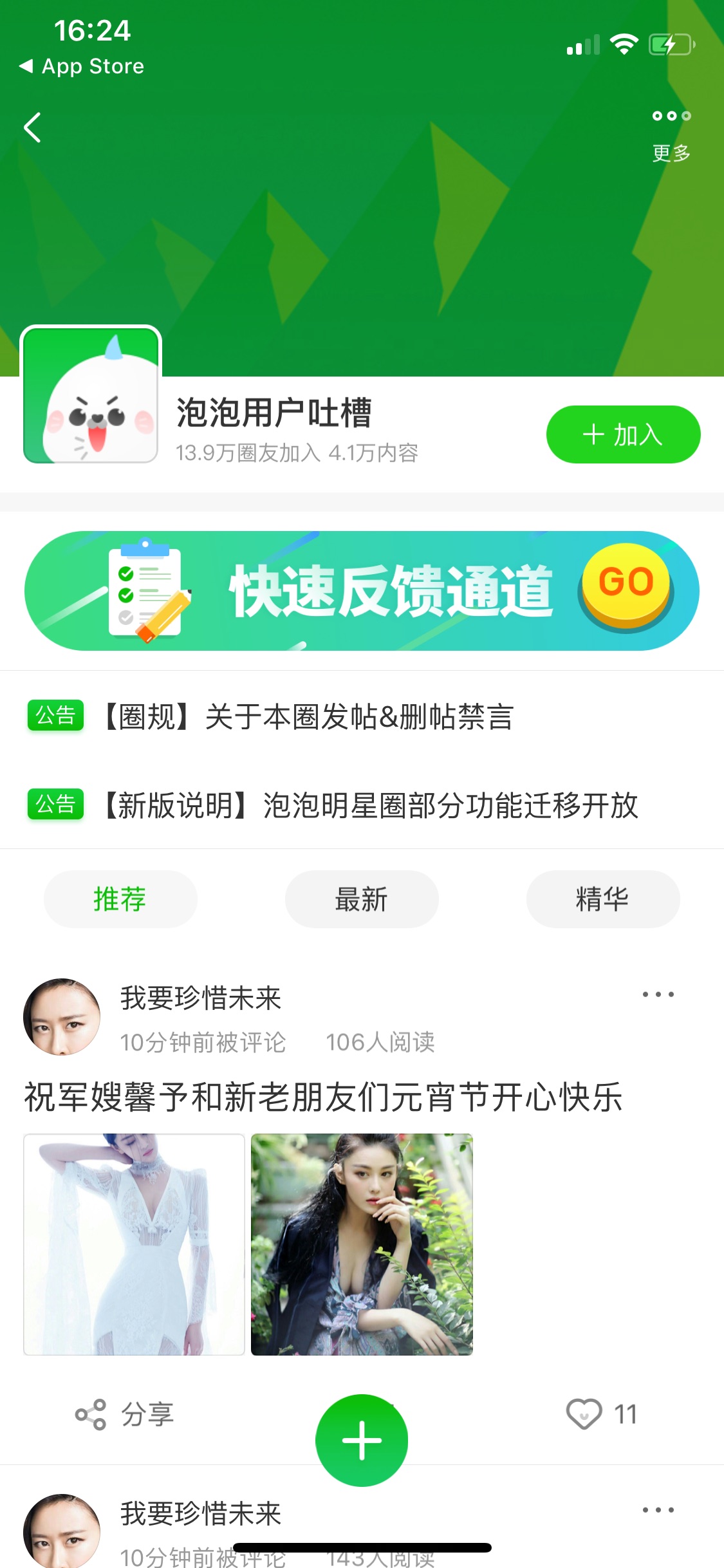
Task: View the garden portrait photo in the post
Action: [x=362, y=1244]
